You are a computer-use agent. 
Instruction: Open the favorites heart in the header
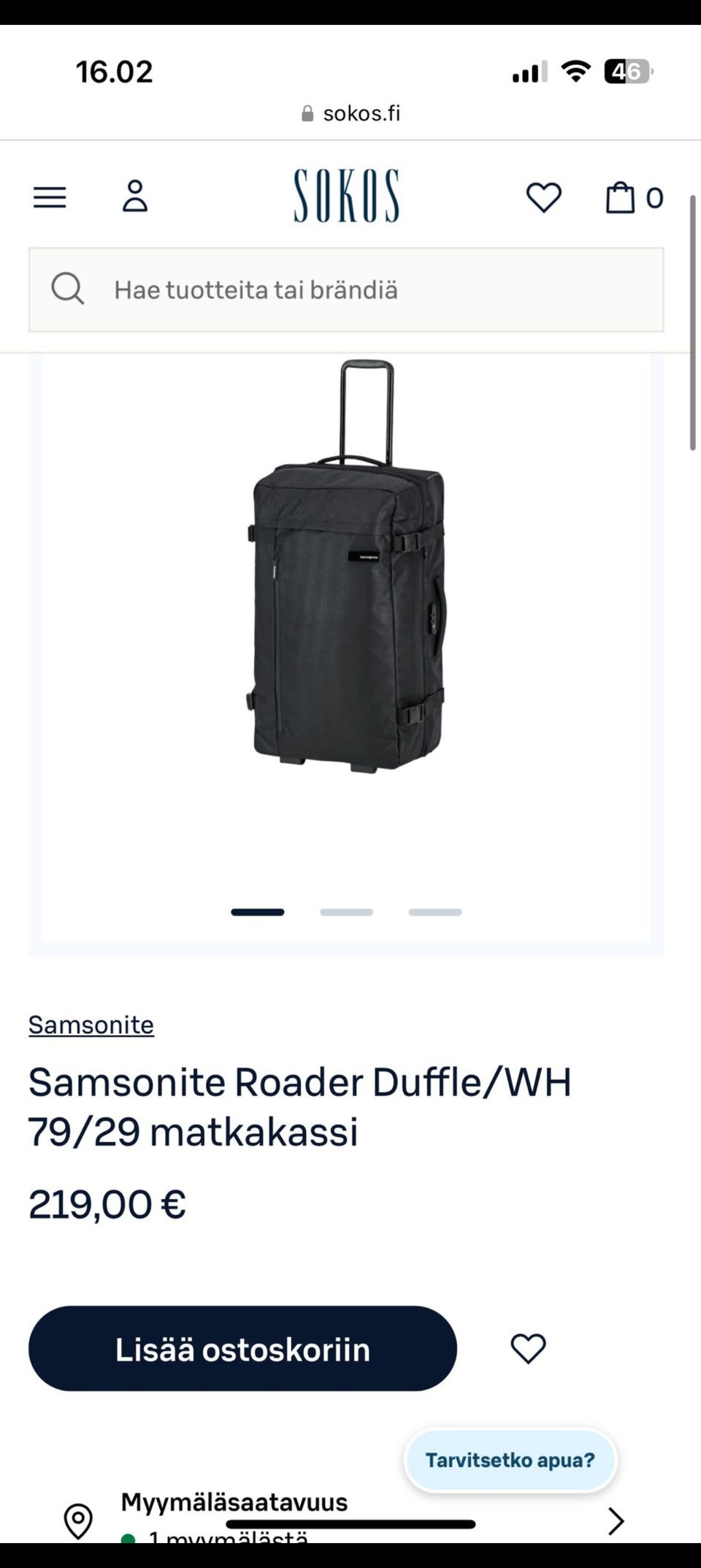click(544, 197)
